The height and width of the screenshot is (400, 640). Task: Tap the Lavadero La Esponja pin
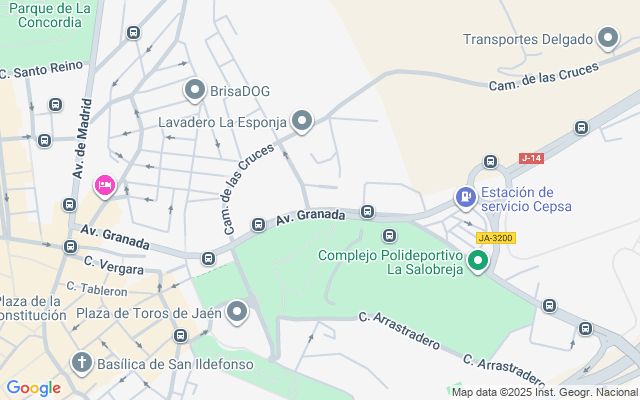[x=303, y=122]
